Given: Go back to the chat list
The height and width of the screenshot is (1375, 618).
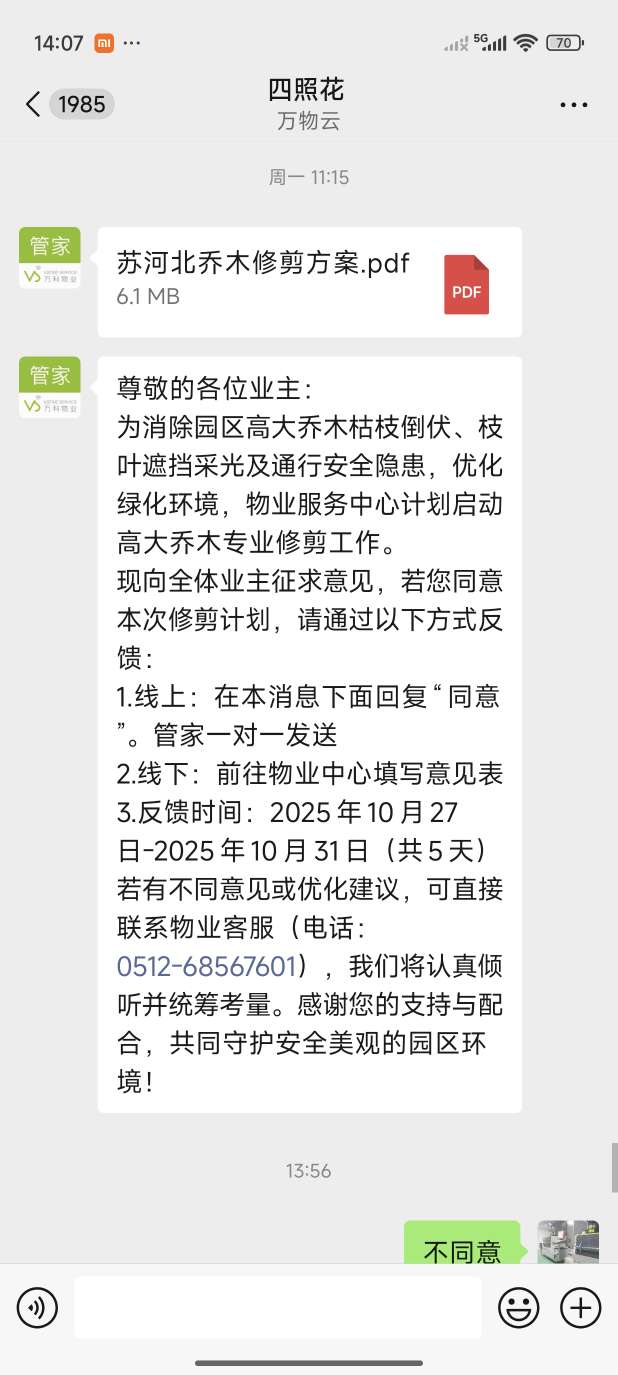Looking at the screenshot, I should tap(34, 104).
